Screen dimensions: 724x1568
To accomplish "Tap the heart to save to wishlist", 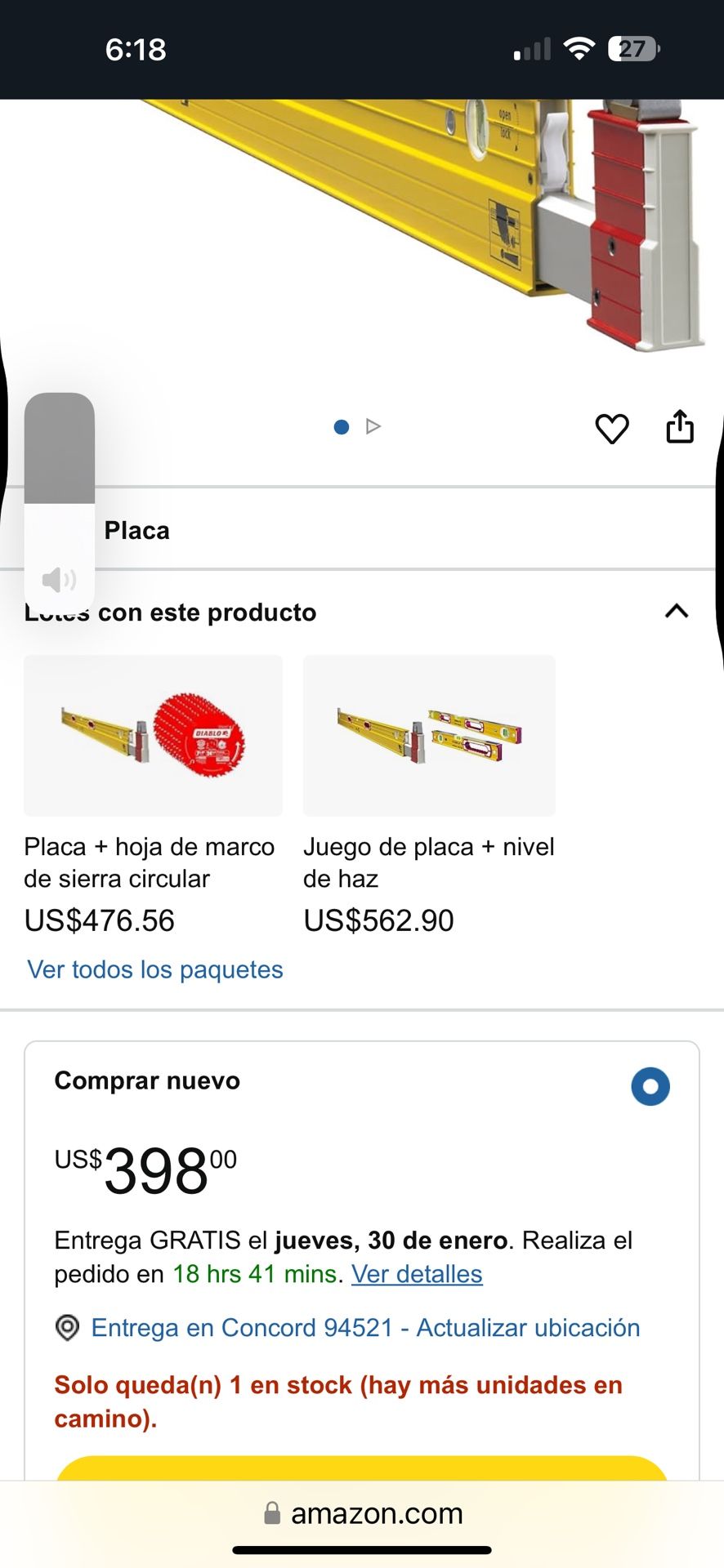I will click(x=612, y=427).
